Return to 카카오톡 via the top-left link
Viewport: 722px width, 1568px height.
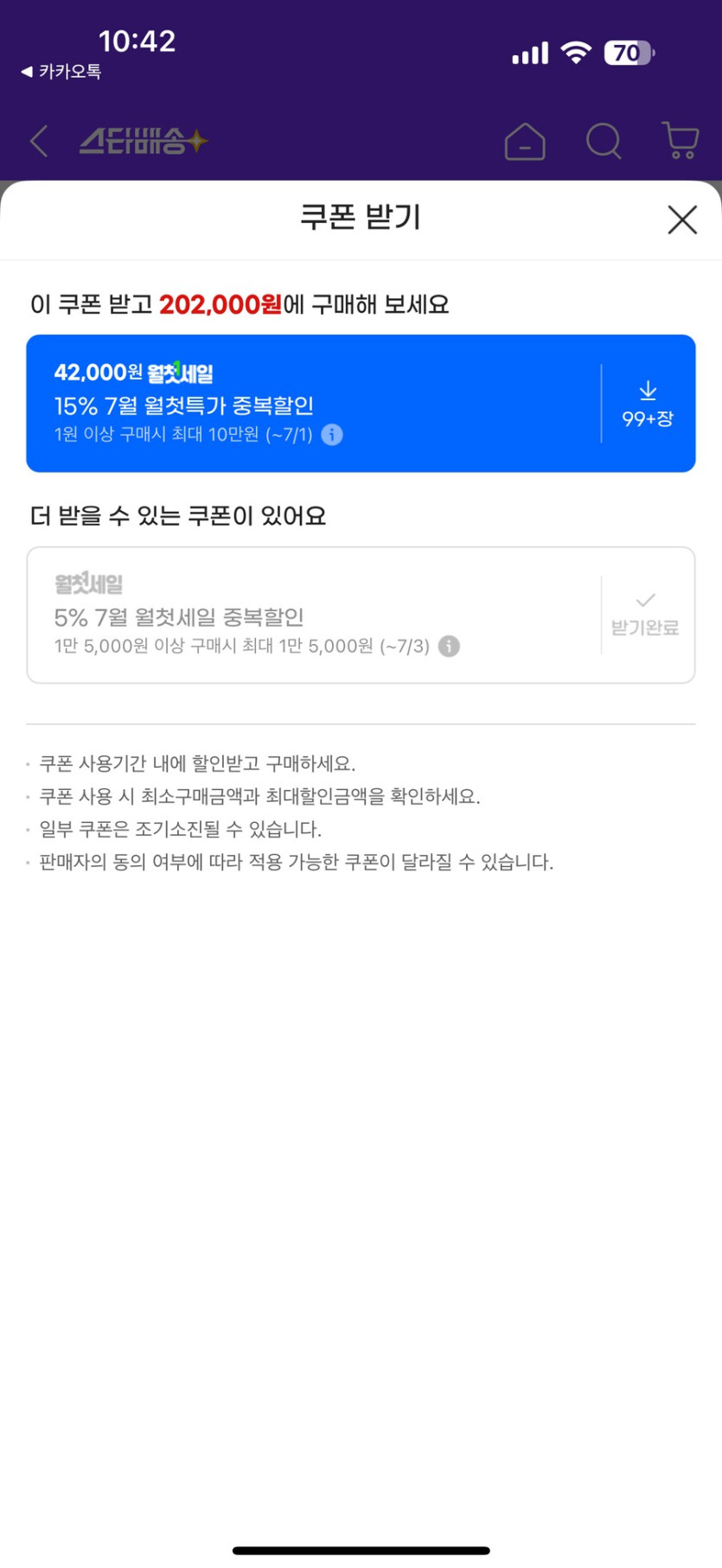tap(59, 73)
